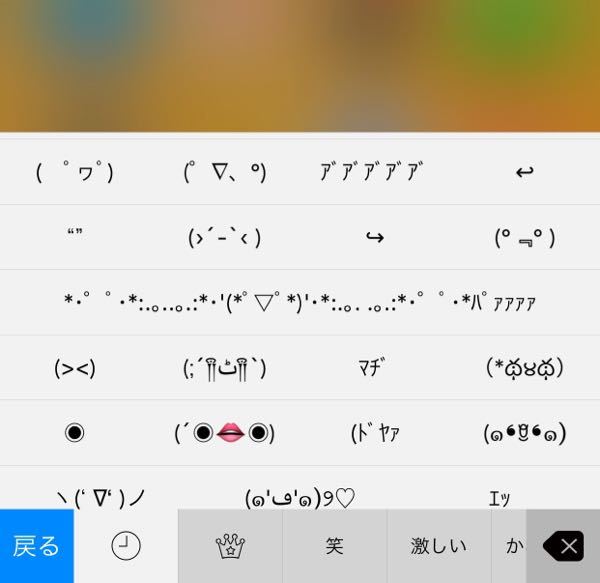Insert the ↪ arrow symbol
Screen dimensions: 600x583
tap(374, 238)
